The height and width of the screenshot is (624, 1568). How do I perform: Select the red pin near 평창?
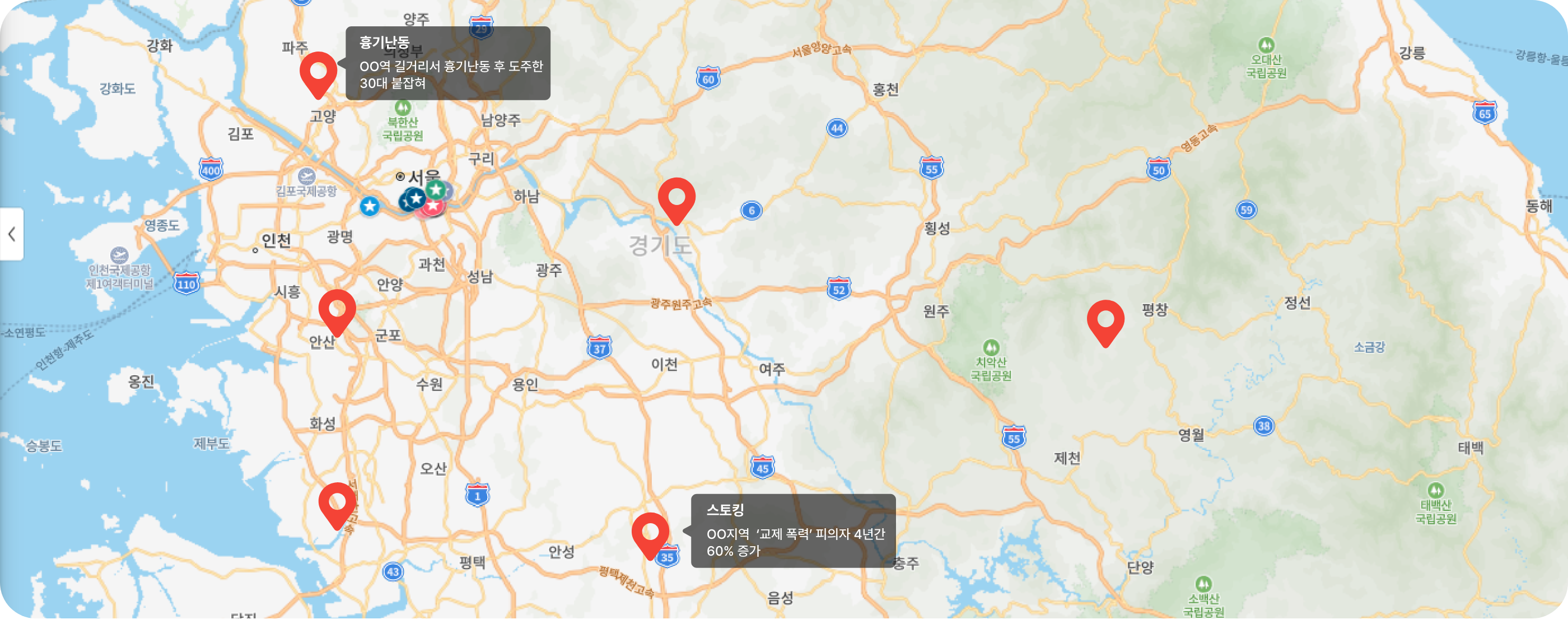(x=1105, y=321)
